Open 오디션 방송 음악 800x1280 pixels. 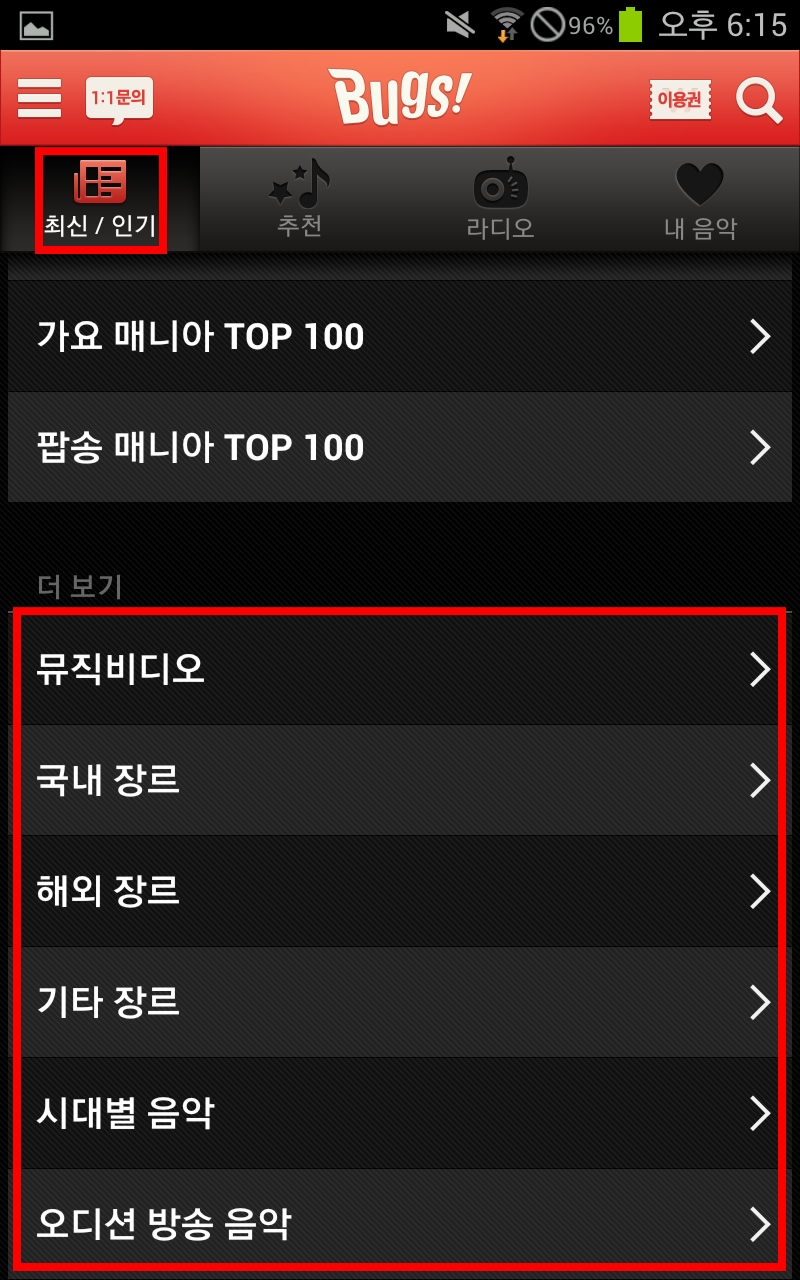tap(400, 1222)
